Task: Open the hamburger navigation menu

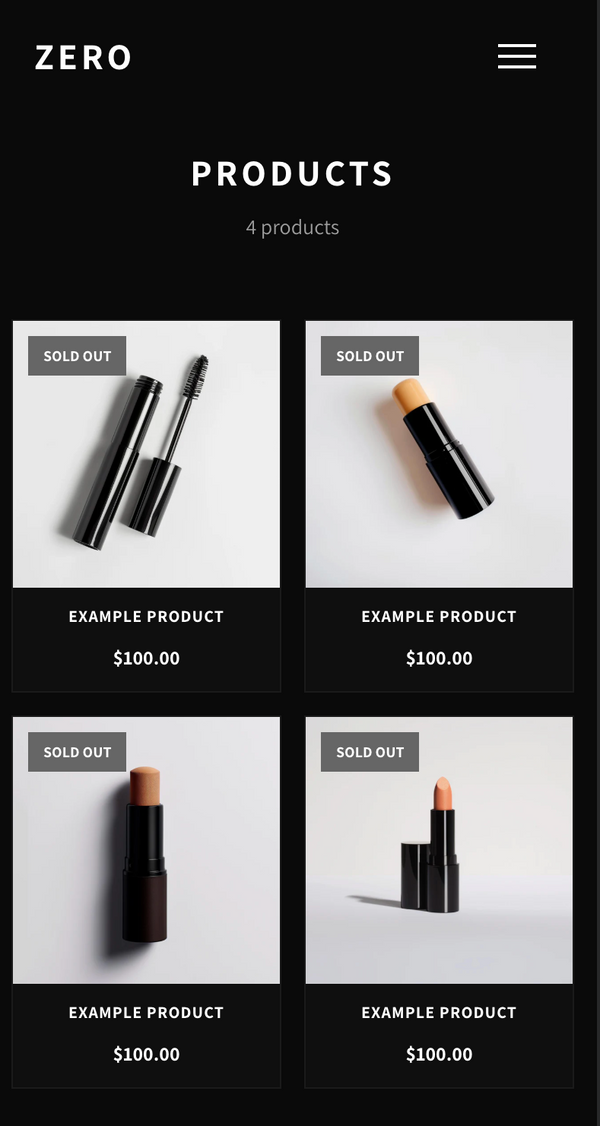Action: click(517, 57)
